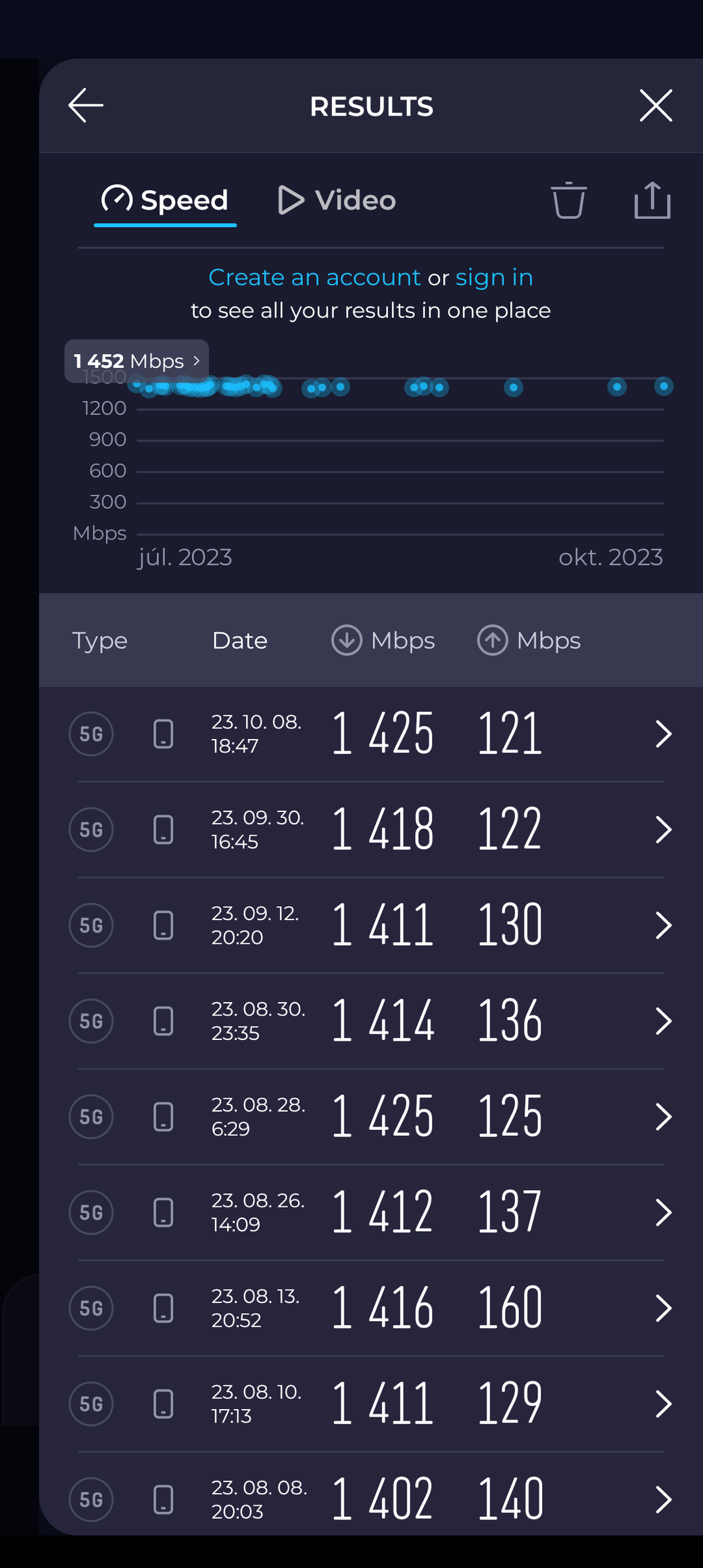Open the 1 452 Mbps chart label
This screenshot has width=703, height=1568.
click(x=137, y=361)
